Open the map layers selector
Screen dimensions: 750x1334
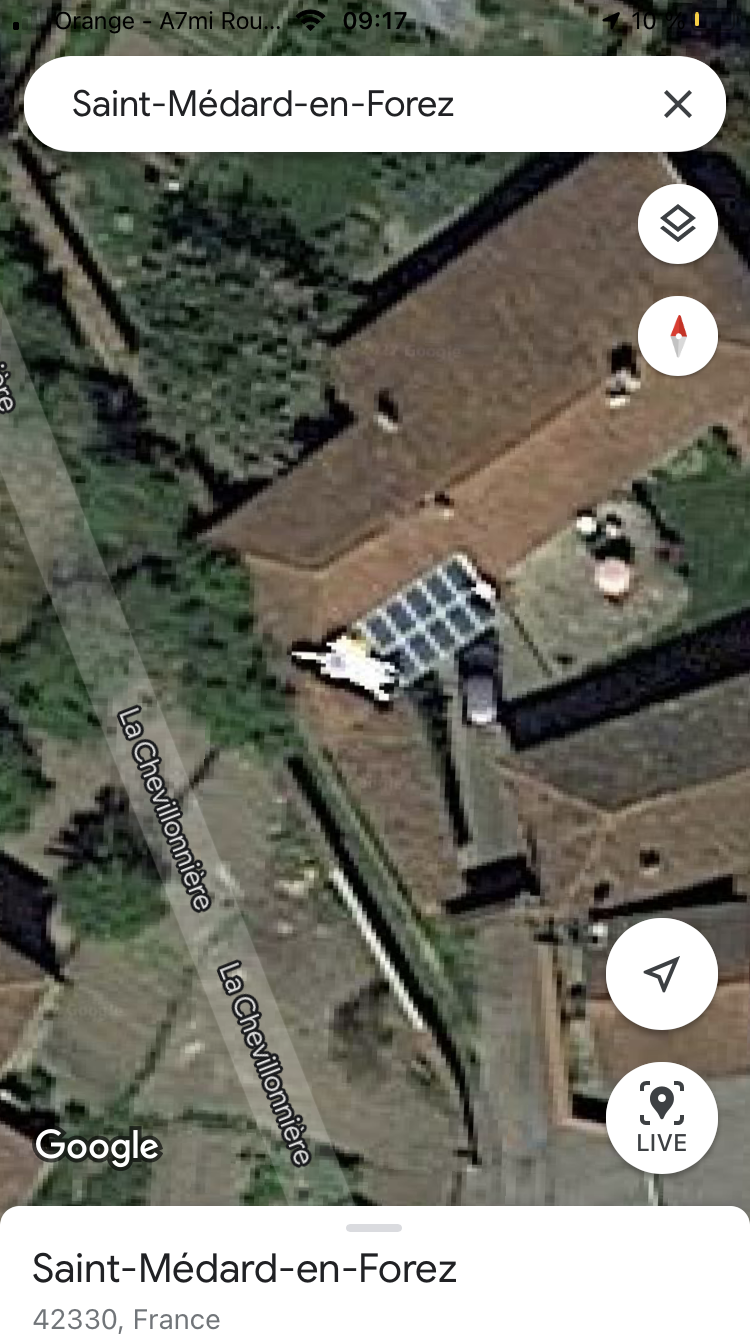click(678, 224)
